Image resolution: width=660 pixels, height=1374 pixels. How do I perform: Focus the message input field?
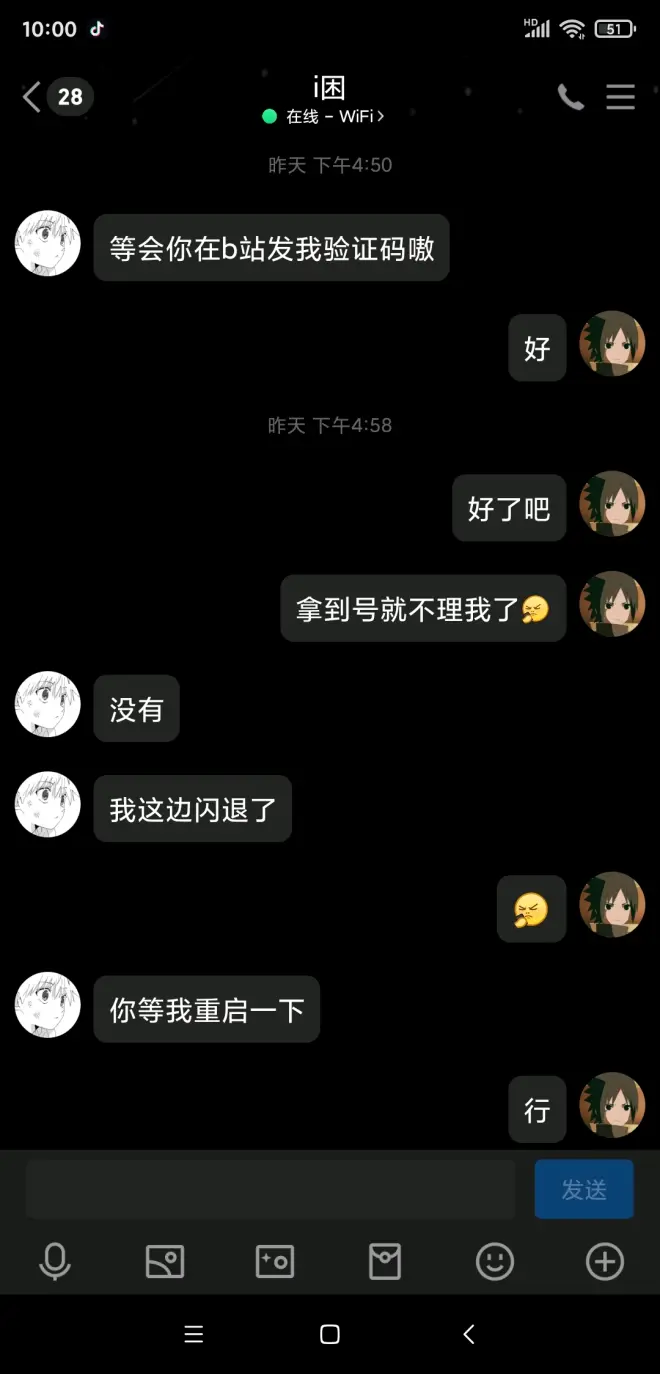point(270,1189)
